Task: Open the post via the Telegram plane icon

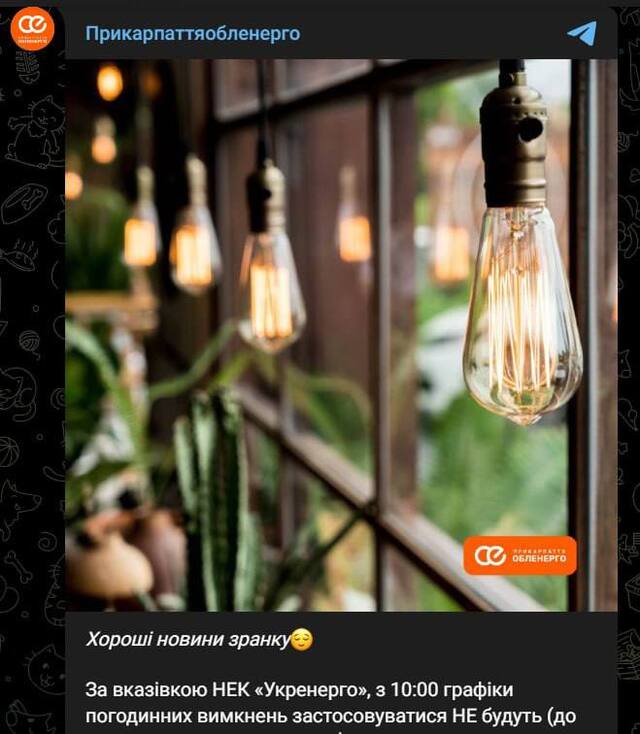Action: (582, 34)
